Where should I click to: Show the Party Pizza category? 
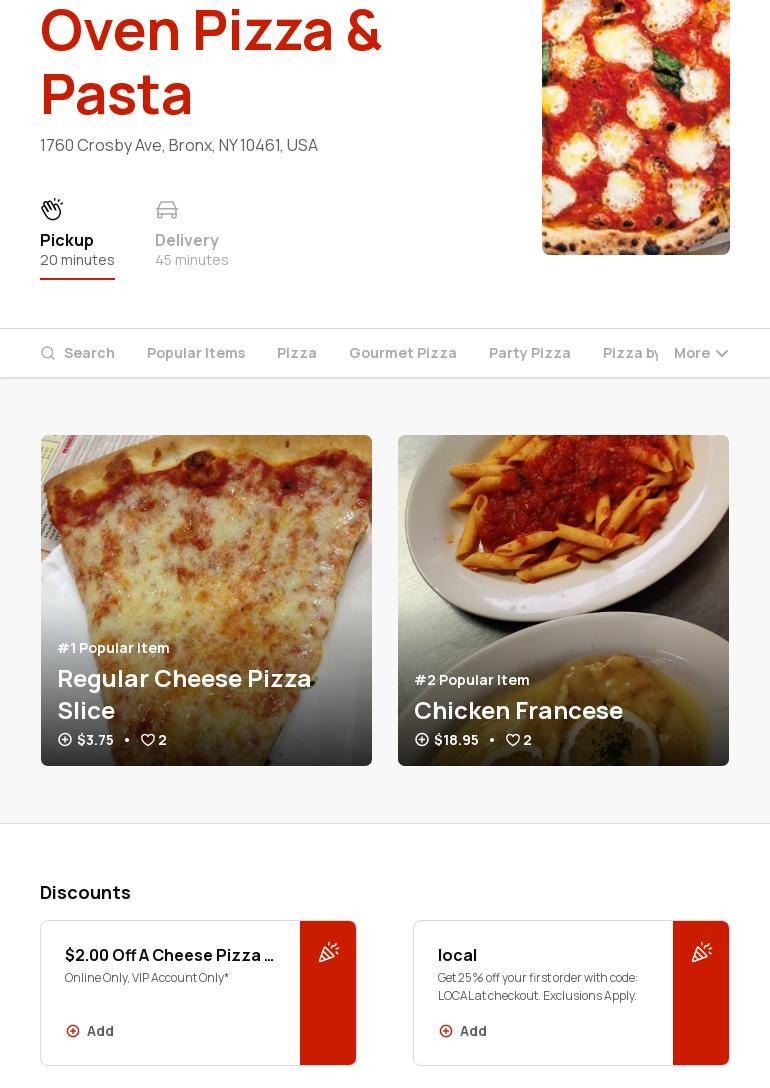click(x=530, y=353)
